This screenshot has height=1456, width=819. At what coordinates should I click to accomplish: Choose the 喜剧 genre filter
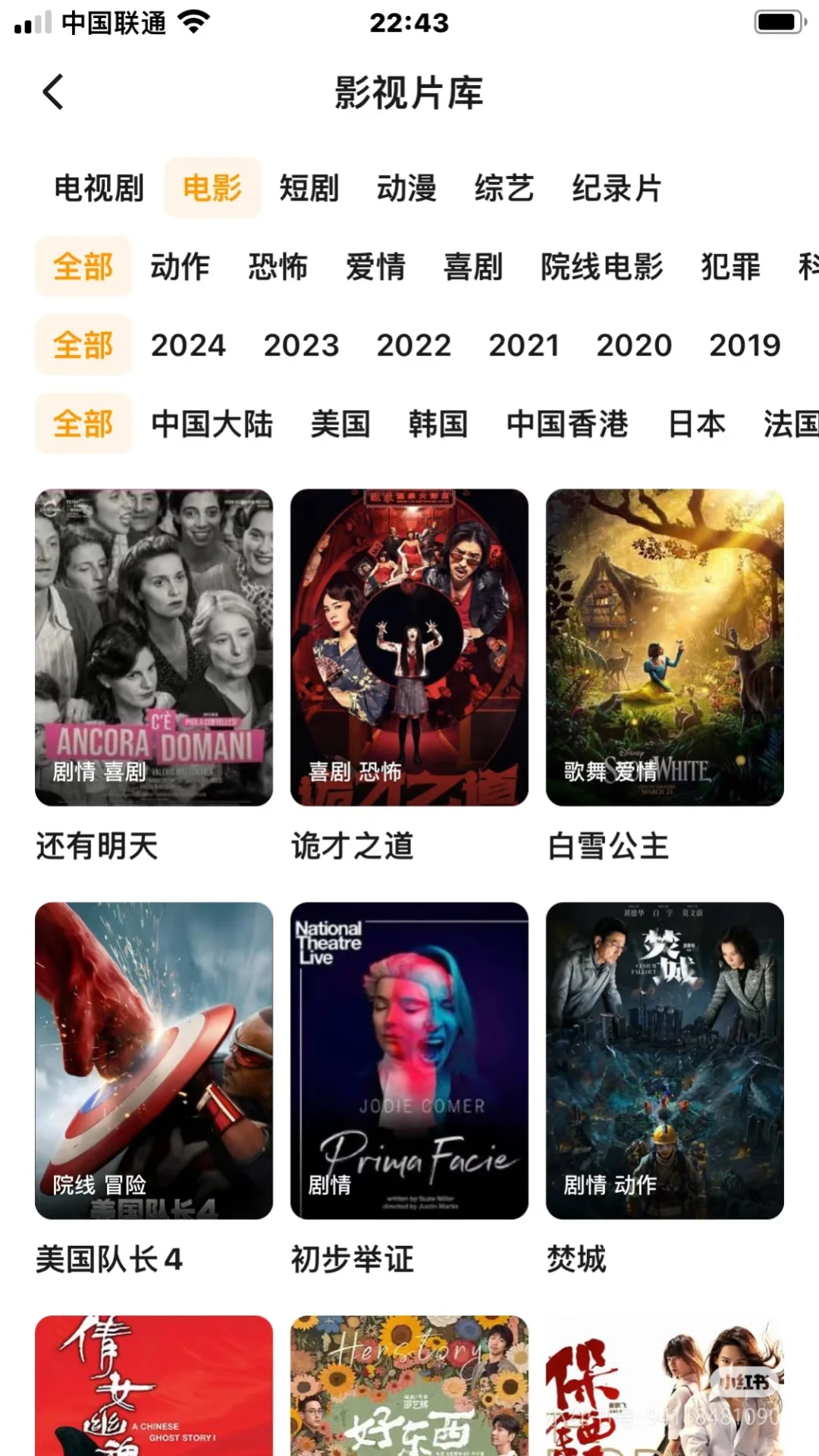pyautogui.click(x=473, y=267)
